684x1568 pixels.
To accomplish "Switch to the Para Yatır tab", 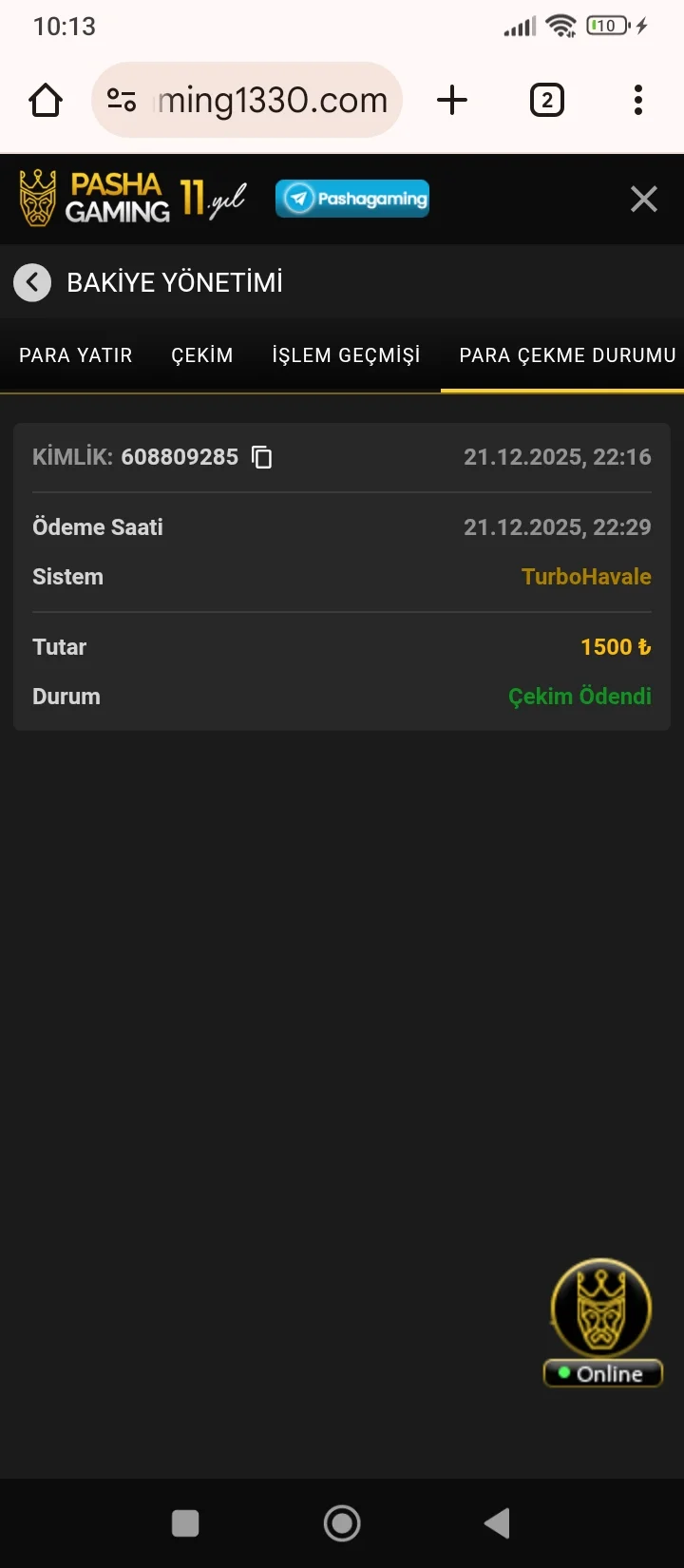I will point(76,355).
